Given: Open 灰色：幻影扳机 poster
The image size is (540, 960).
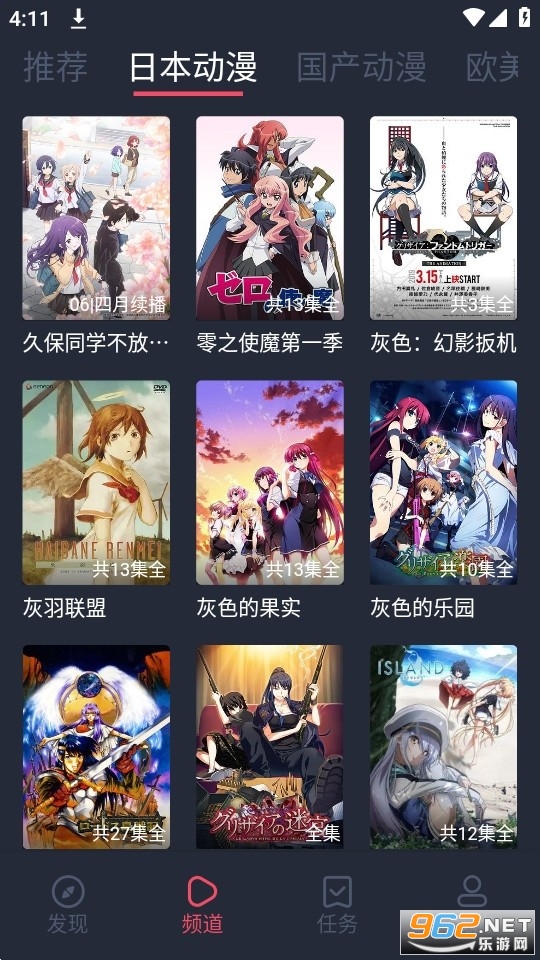Looking at the screenshot, I should tap(443, 218).
